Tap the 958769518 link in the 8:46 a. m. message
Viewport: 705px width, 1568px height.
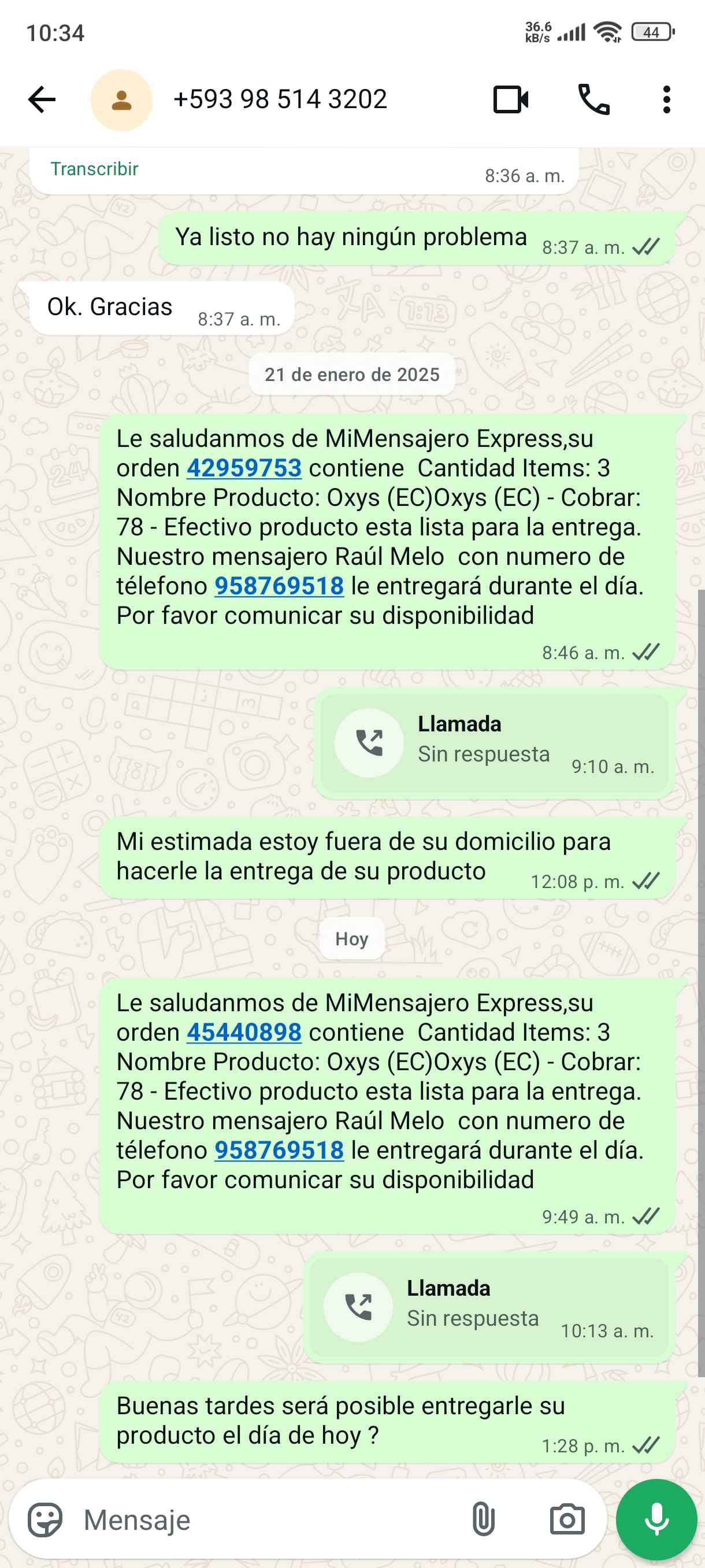279,586
